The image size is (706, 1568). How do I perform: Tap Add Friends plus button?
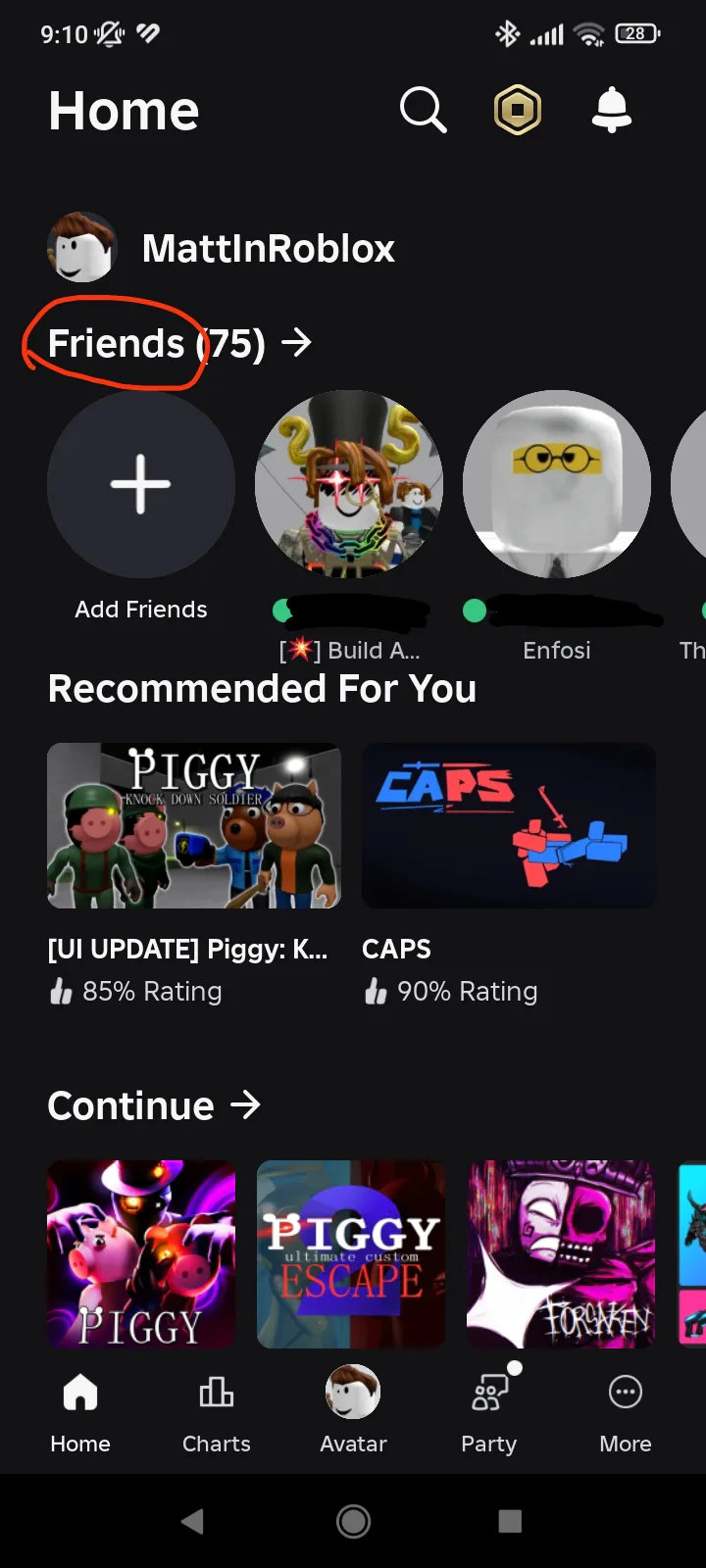(x=141, y=484)
